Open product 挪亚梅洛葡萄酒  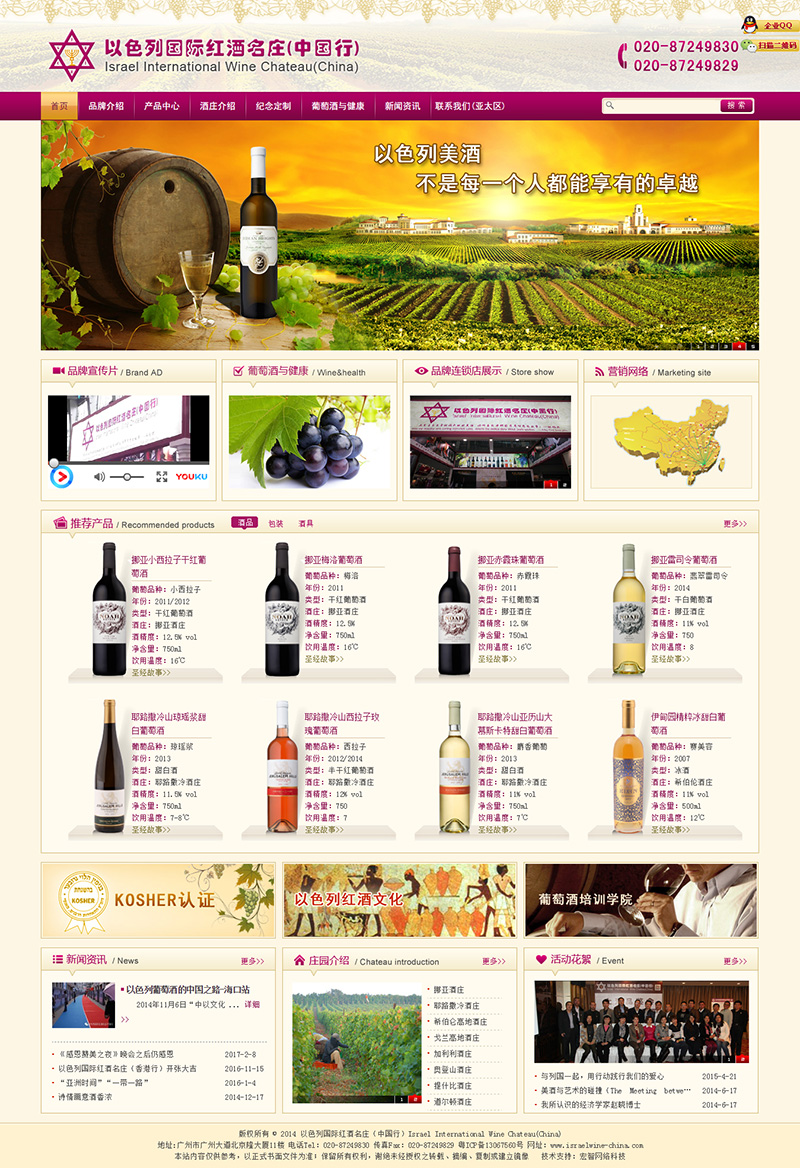pyautogui.click(x=333, y=560)
